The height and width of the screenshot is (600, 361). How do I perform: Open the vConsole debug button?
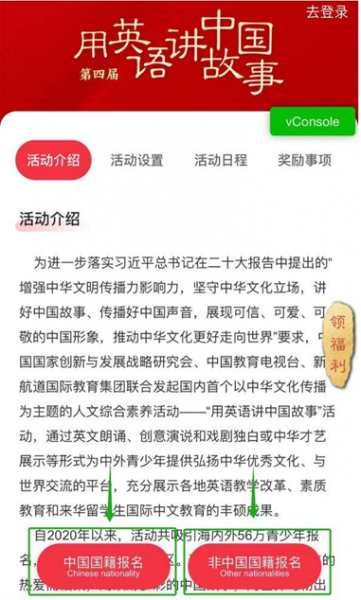(x=312, y=122)
